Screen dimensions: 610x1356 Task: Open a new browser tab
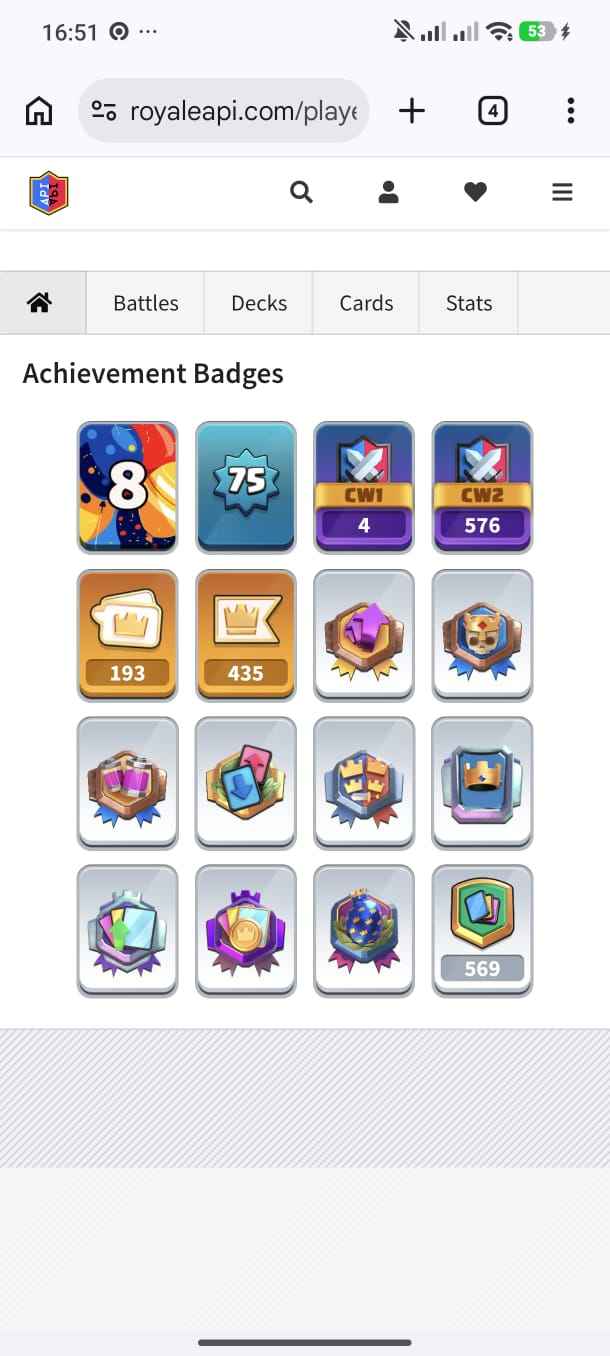pos(412,111)
